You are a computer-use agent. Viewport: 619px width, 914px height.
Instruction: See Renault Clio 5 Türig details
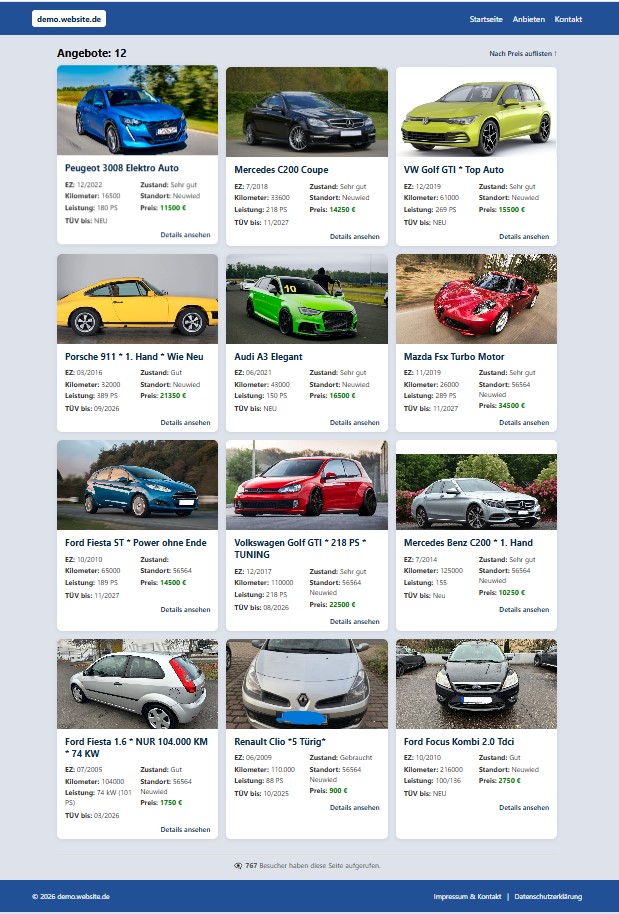coord(354,807)
